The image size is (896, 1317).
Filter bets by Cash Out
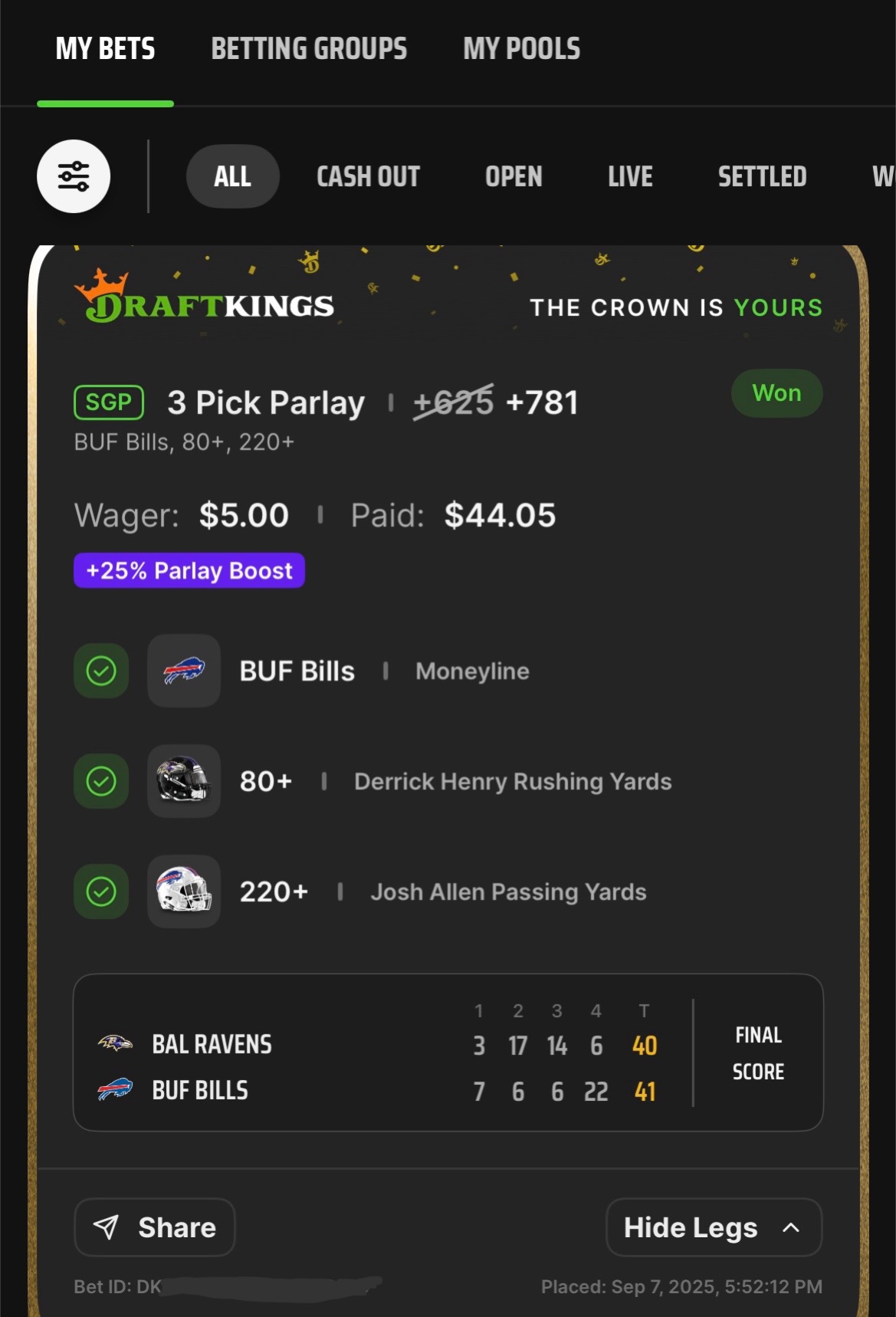pos(368,176)
